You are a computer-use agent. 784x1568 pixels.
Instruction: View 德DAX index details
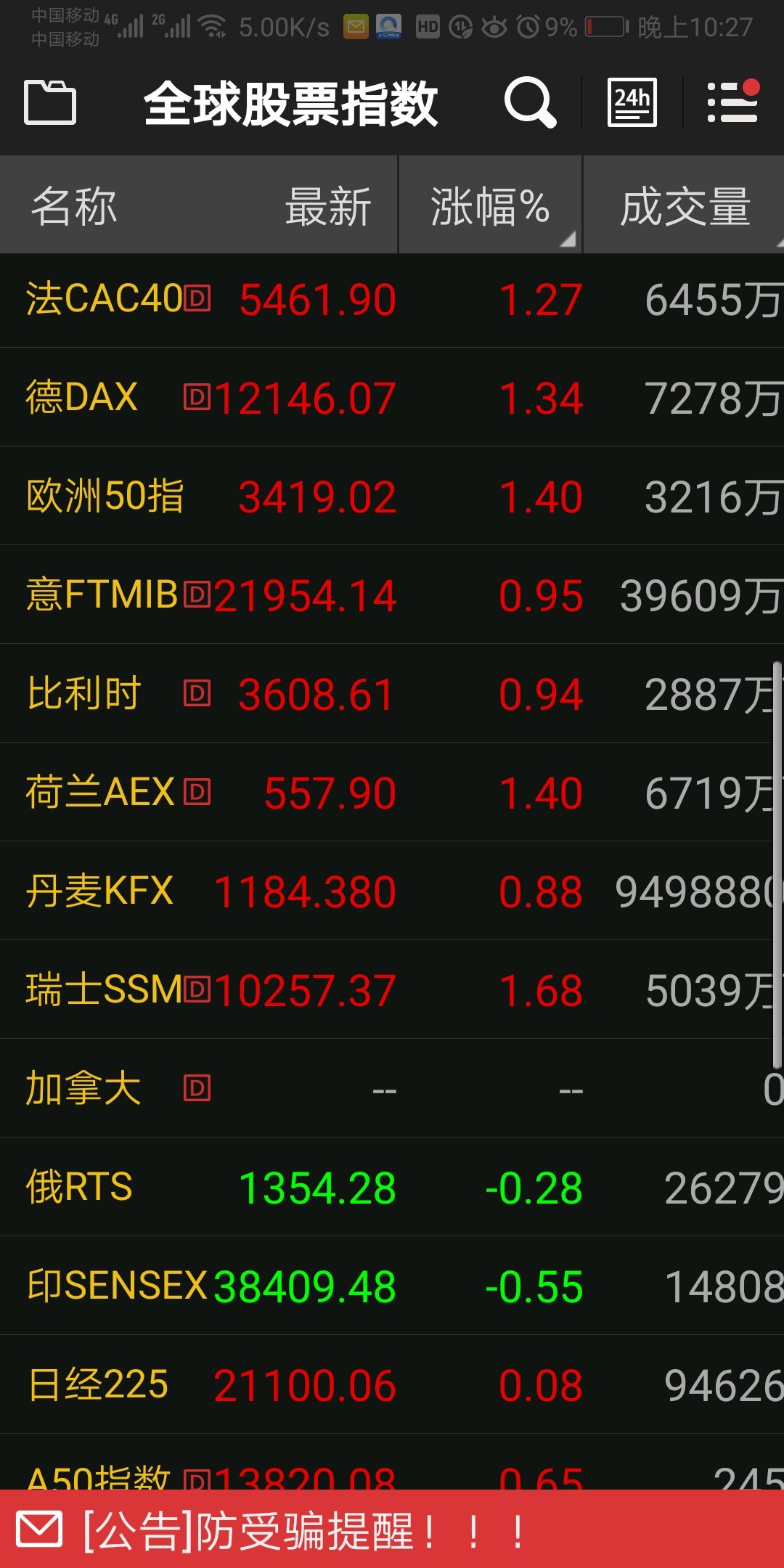[392, 398]
